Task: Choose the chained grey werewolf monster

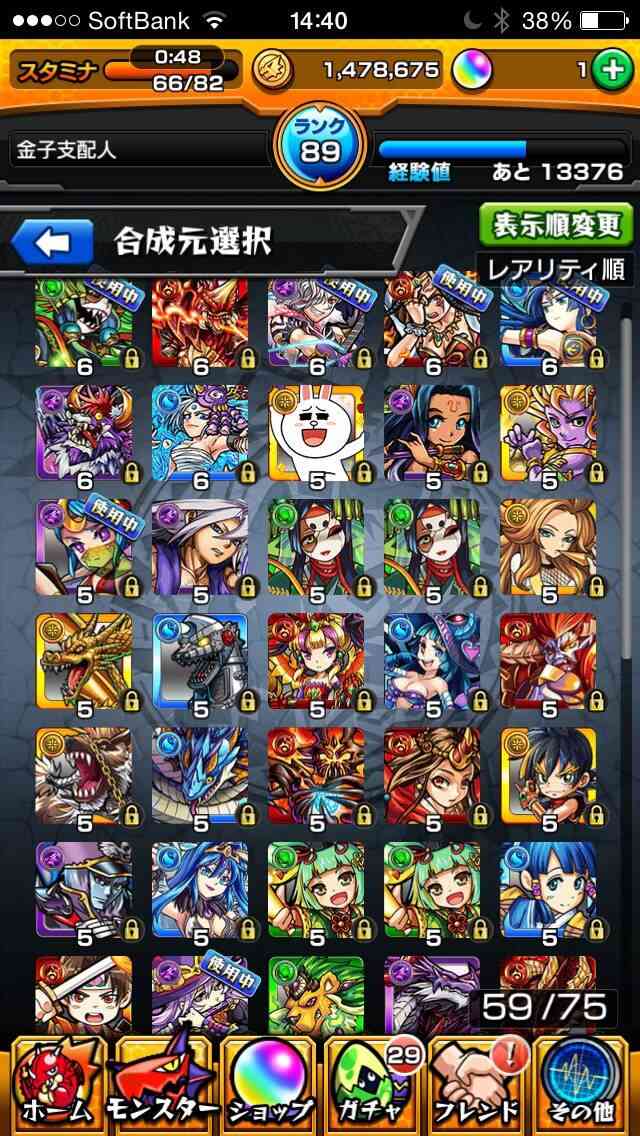Action: (84, 776)
